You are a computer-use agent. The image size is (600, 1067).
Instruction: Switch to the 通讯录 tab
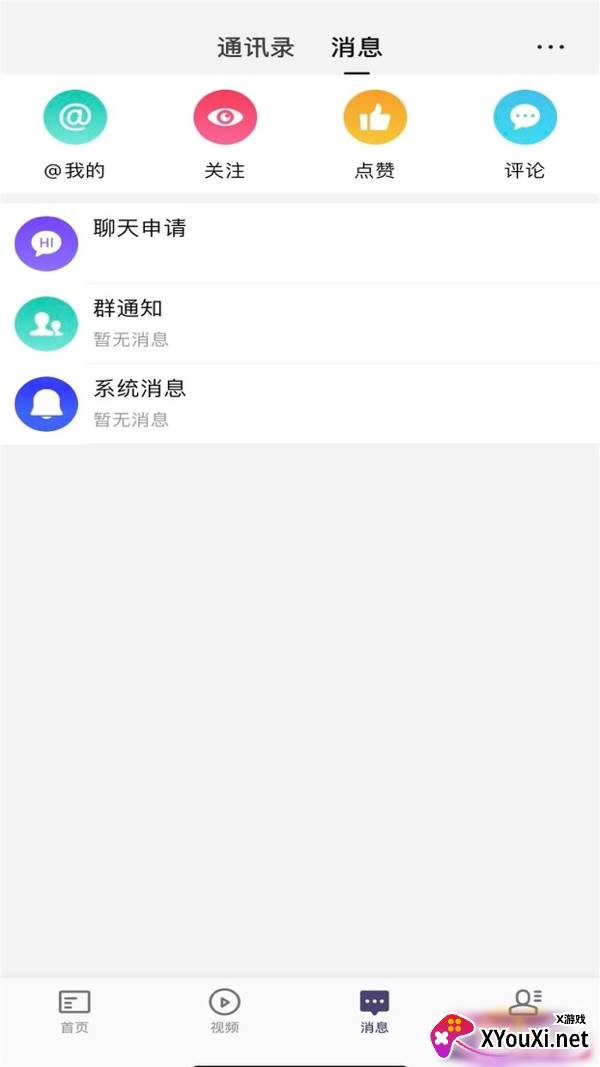[256, 48]
